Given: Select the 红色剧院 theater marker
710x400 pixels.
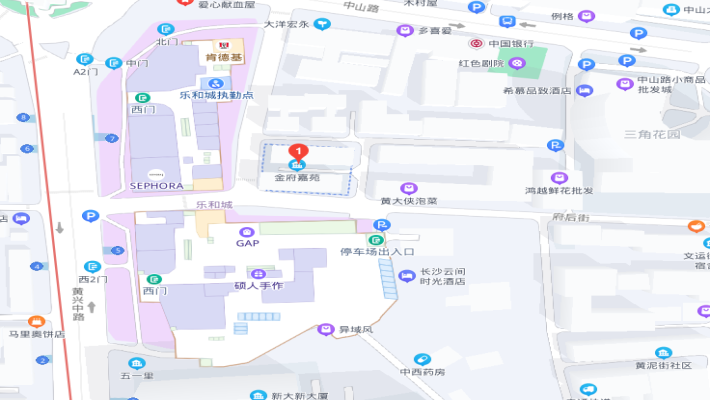Looking at the screenshot, I should point(517,63).
